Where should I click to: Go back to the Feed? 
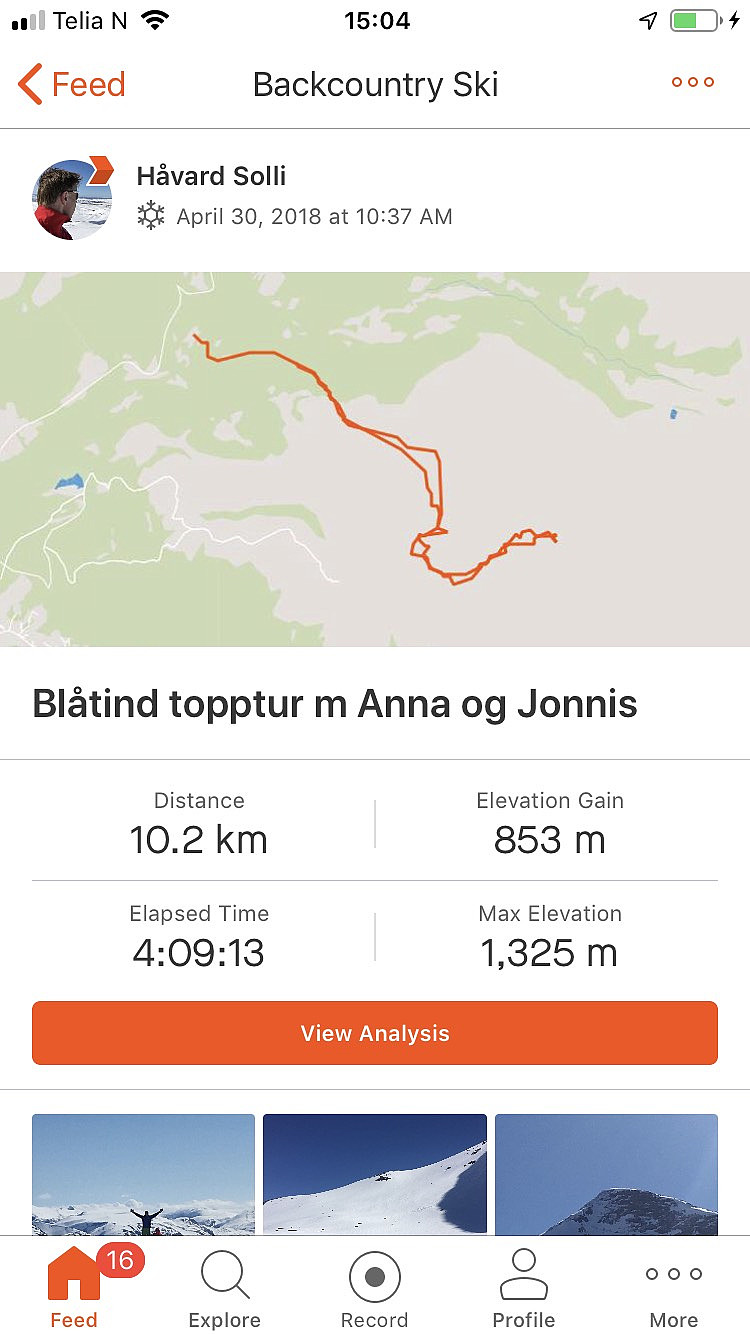(72, 84)
